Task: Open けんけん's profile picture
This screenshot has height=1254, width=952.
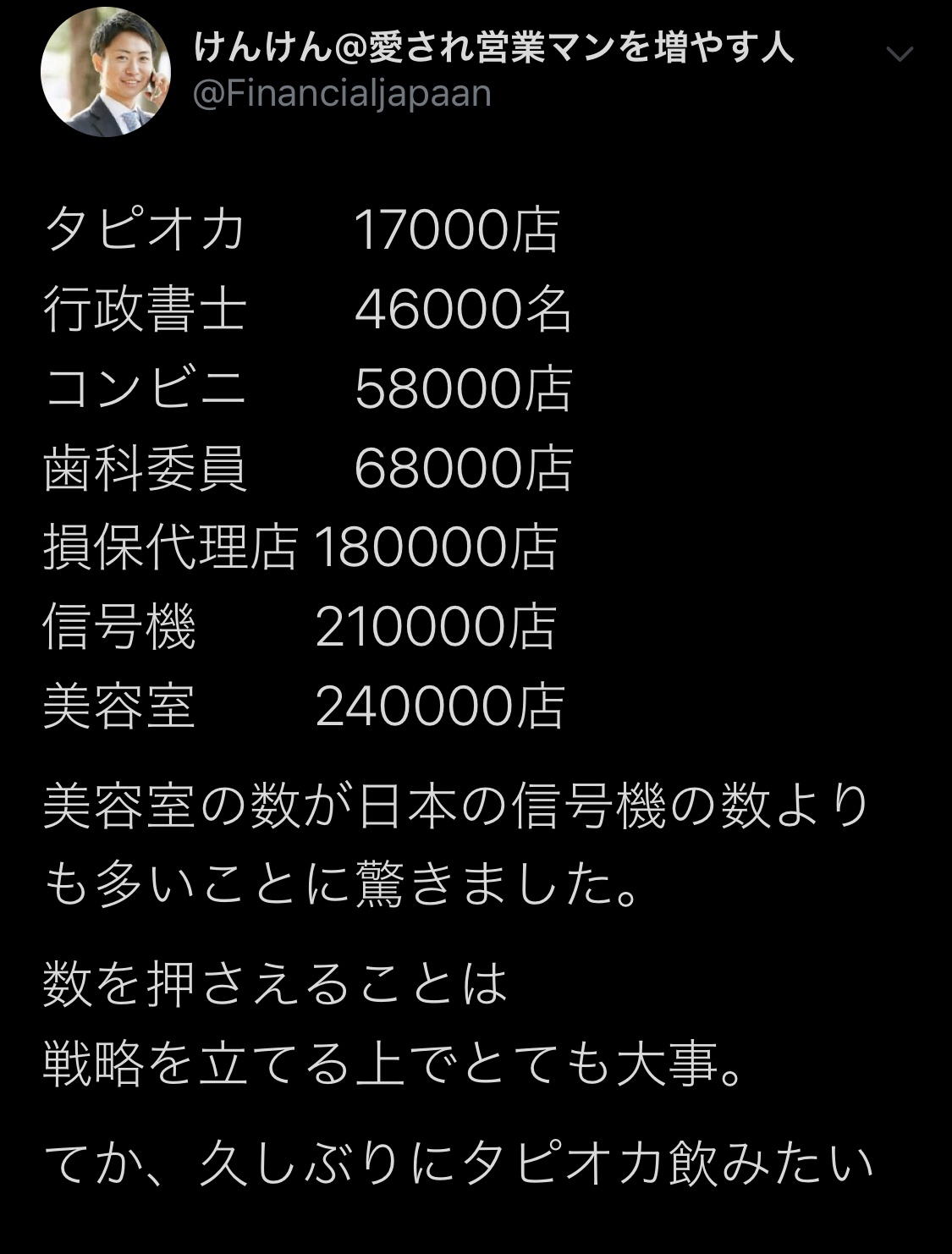Action: click(x=106, y=72)
